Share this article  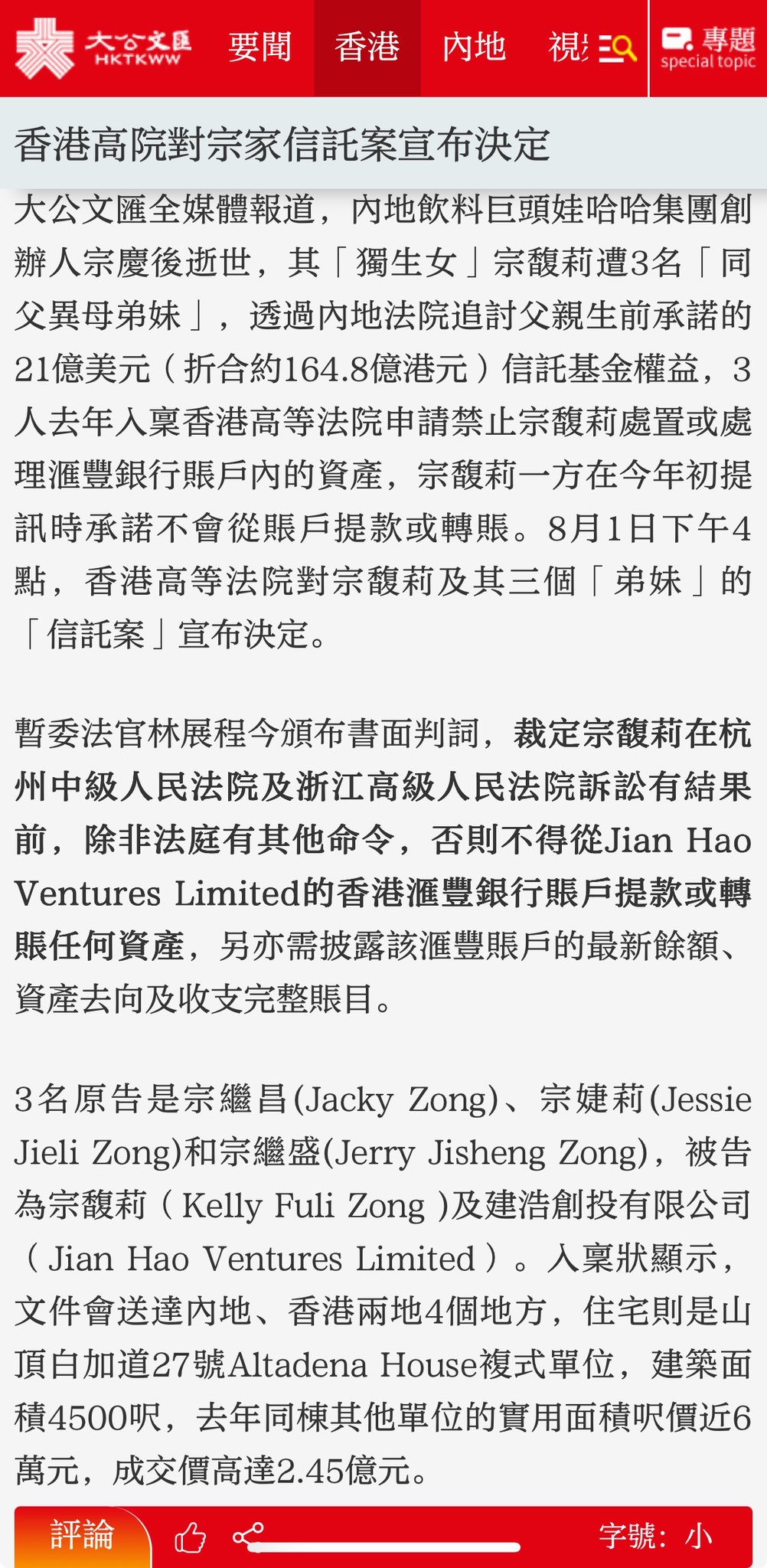click(x=248, y=1535)
